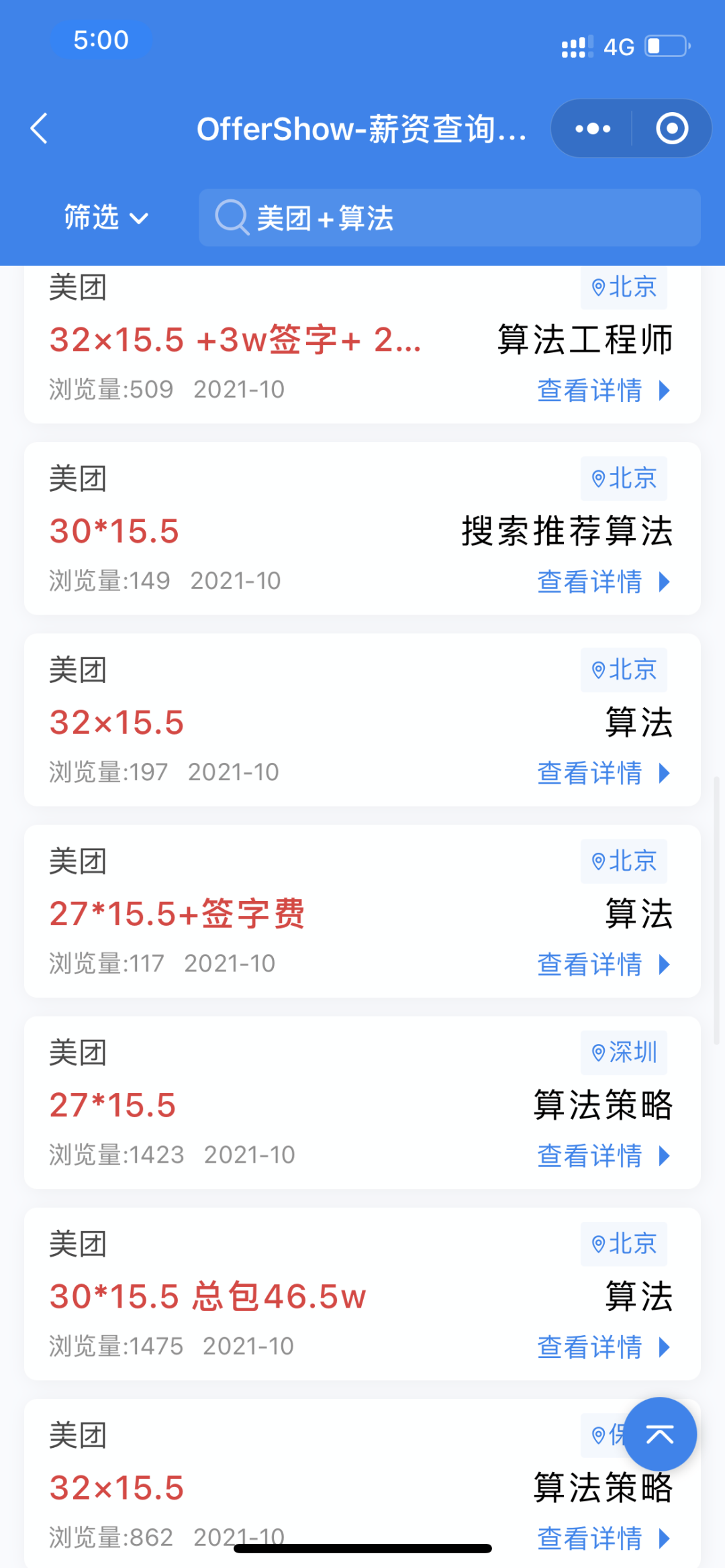Jump back to top with floating button

click(660, 1434)
